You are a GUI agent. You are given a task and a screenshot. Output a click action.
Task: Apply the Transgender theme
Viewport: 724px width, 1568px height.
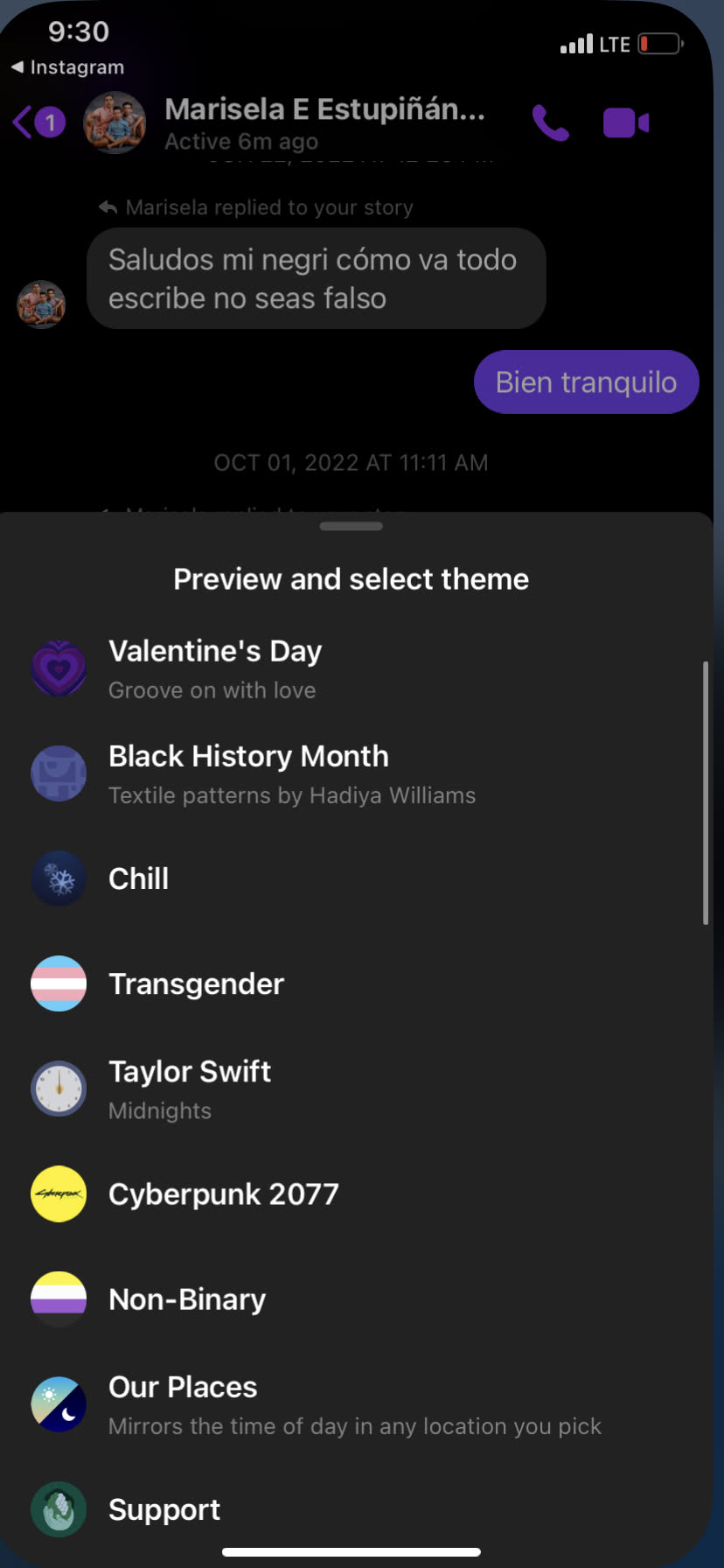coord(196,984)
